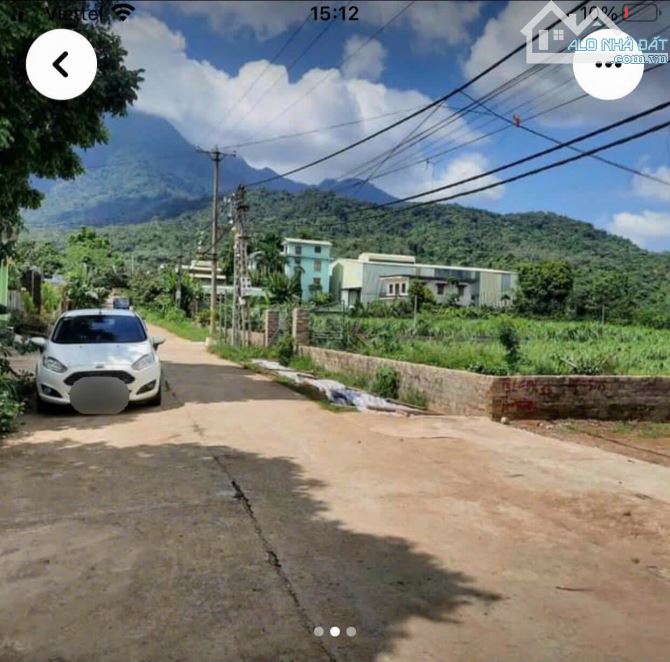Screen dimensions: 670x662
Task: Go back using the arrow button
Action: [x=61, y=64]
